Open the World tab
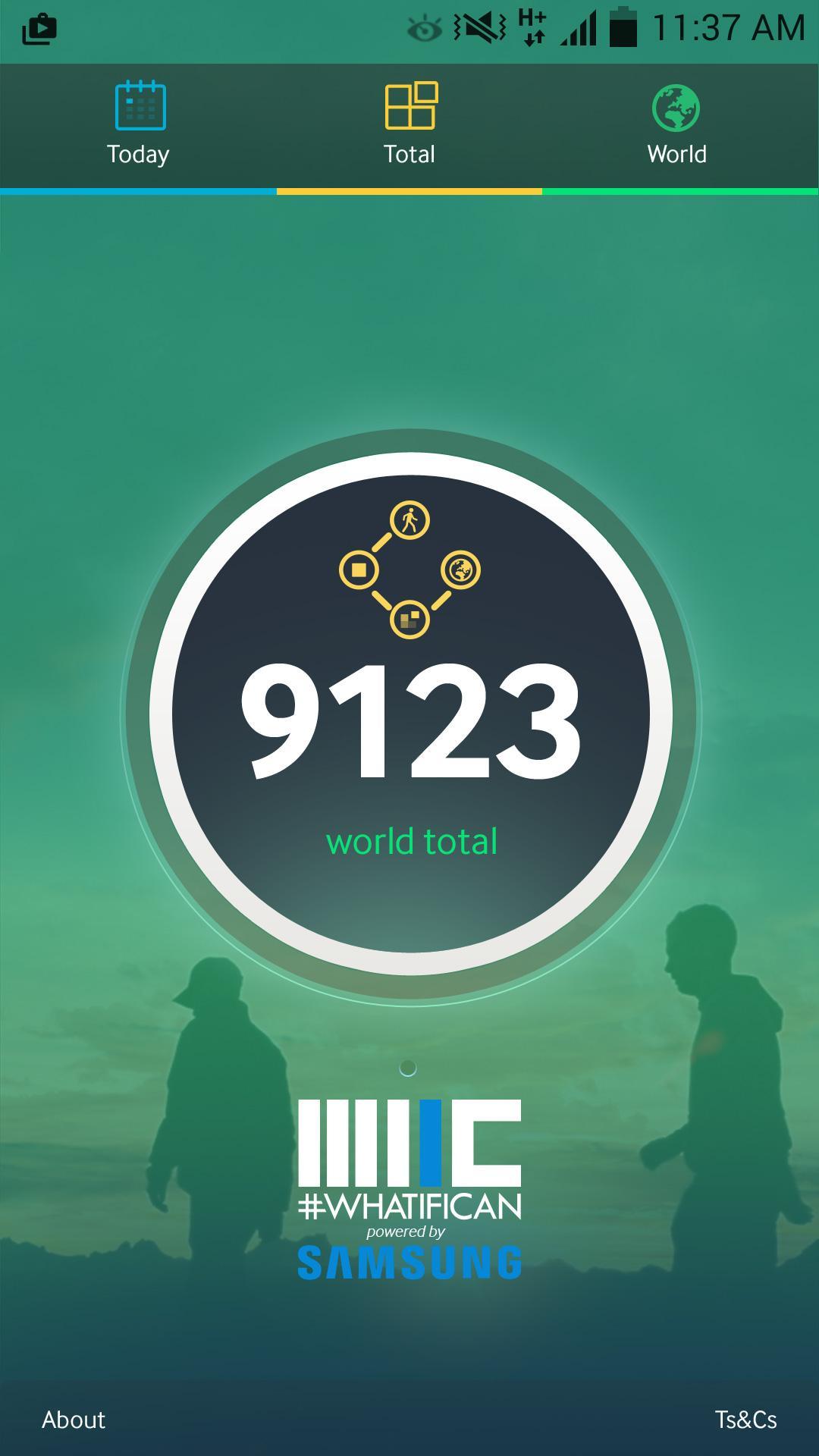The height and width of the screenshot is (1456, 819). tap(676, 125)
